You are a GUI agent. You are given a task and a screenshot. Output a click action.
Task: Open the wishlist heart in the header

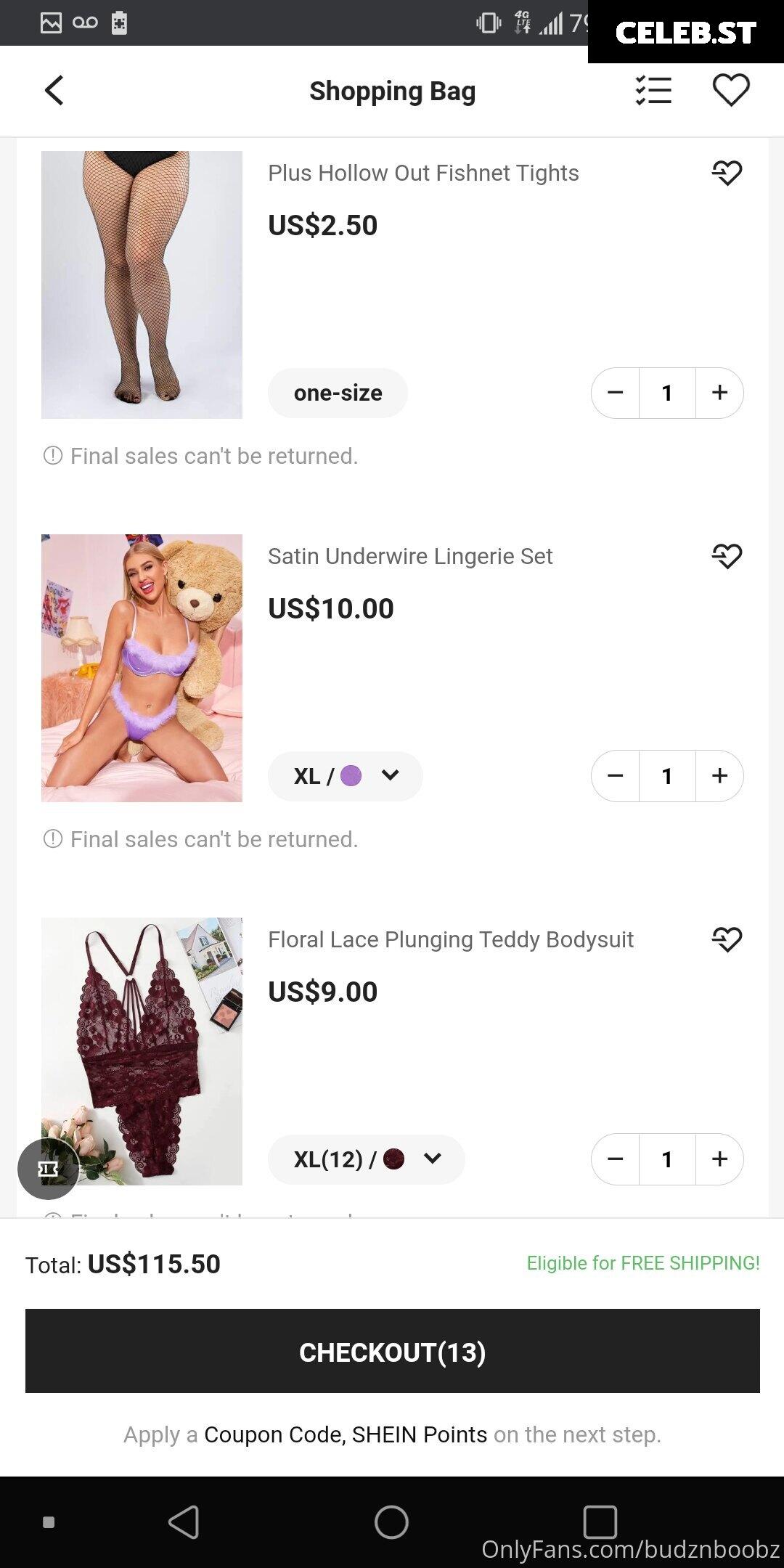[x=731, y=91]
